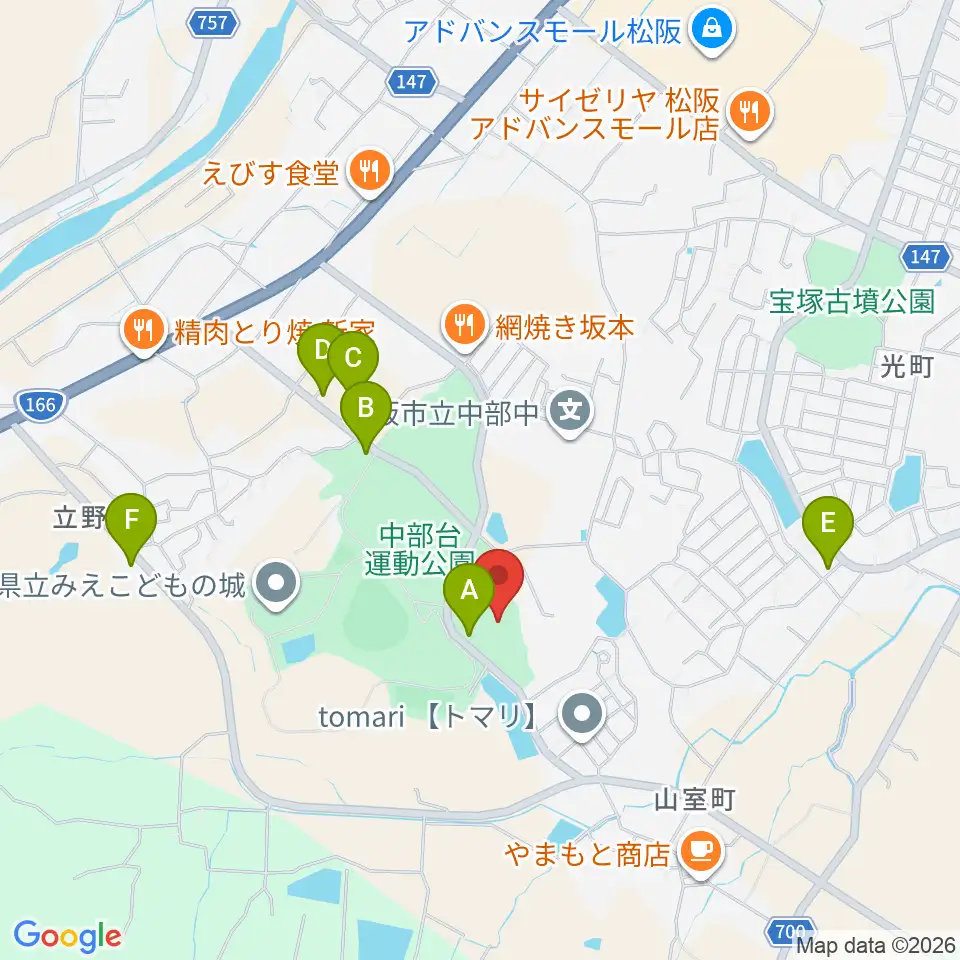Screen dimensions: 960x960
Task: Open the サイゼリヤ 松阪 restaurant pin
Action: (751, 113)
